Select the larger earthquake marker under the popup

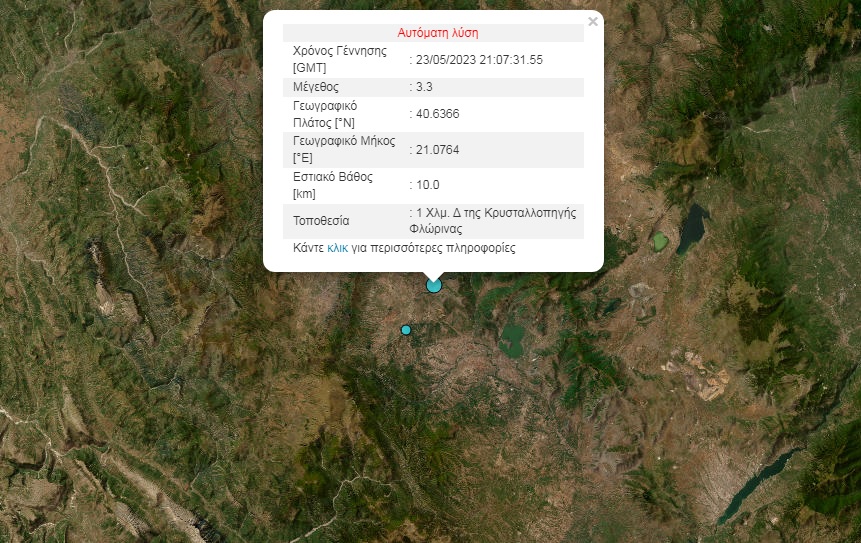coord(433,285)
